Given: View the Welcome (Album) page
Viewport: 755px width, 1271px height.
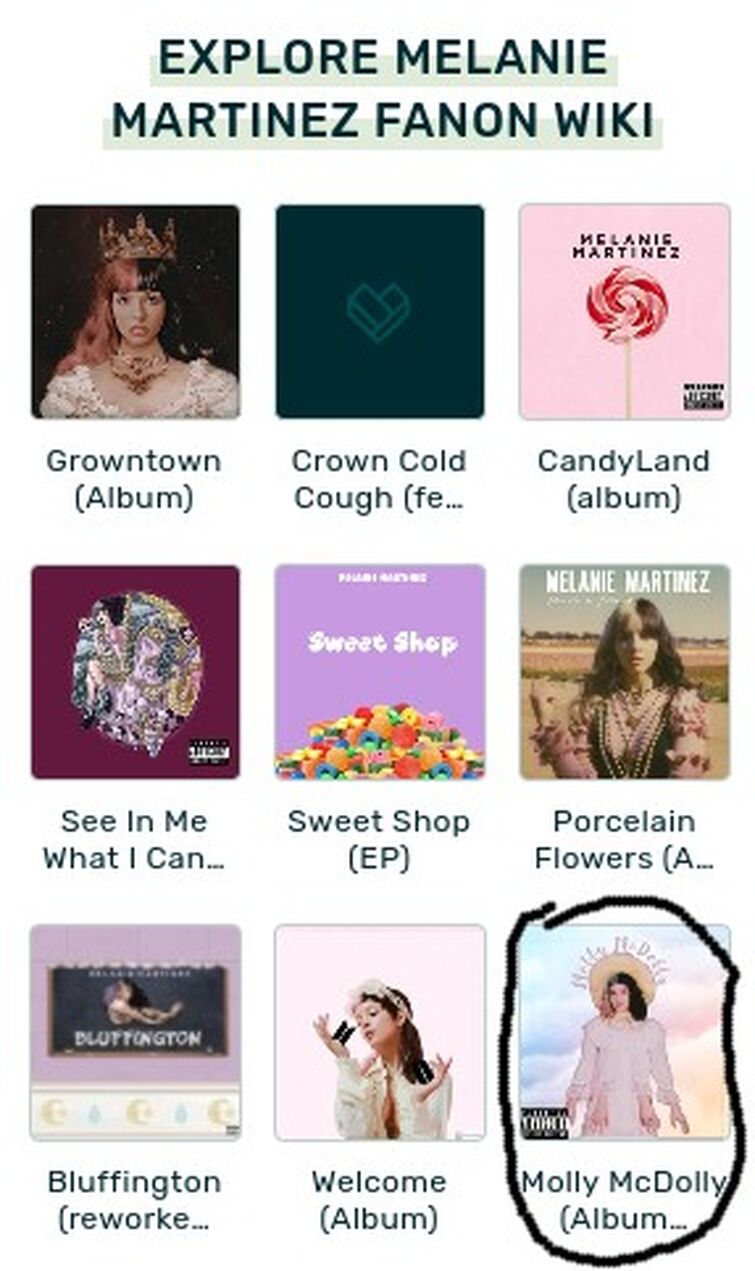Looking at the screenshot, I should pyautogui.click(x=379, y=1031).
